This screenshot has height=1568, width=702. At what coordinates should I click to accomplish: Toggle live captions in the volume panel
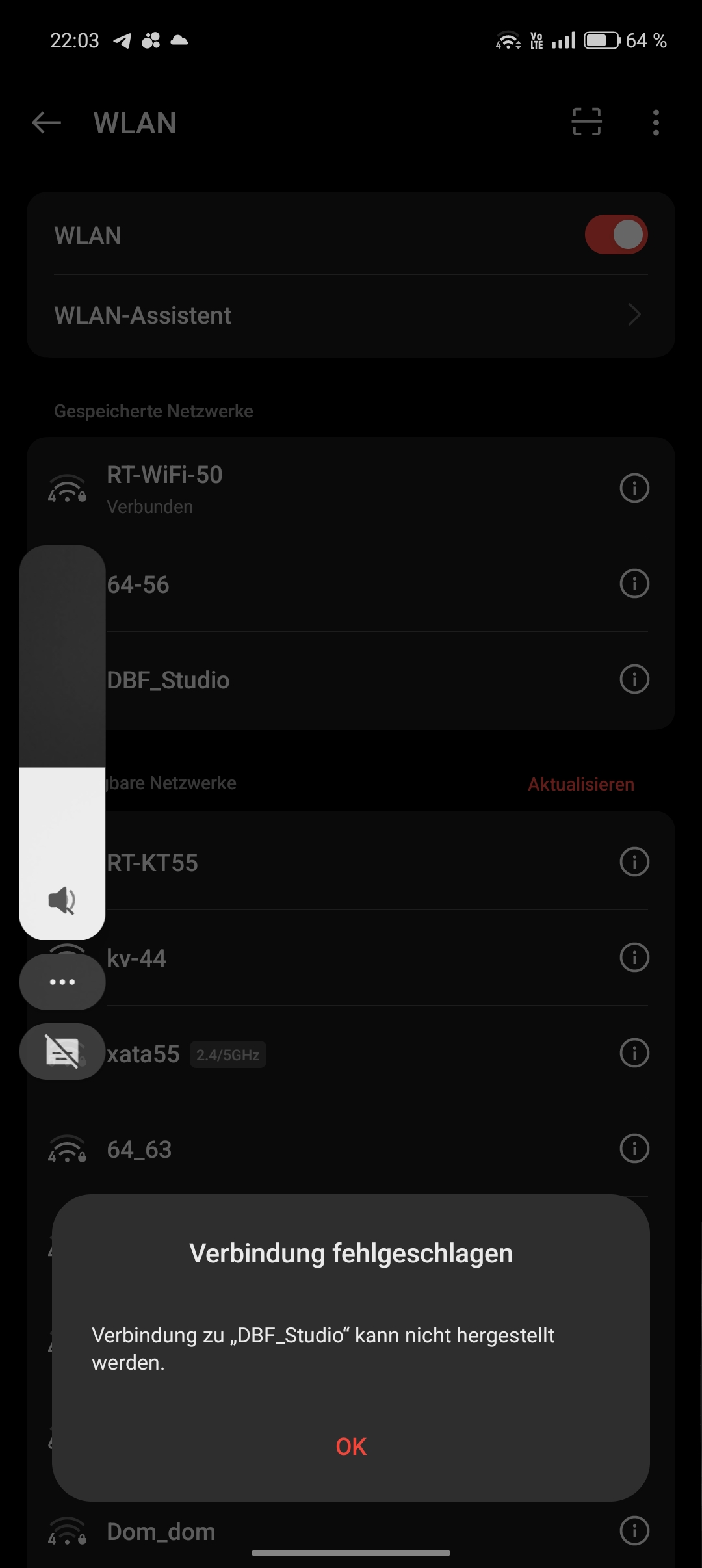click(62, 1051)
